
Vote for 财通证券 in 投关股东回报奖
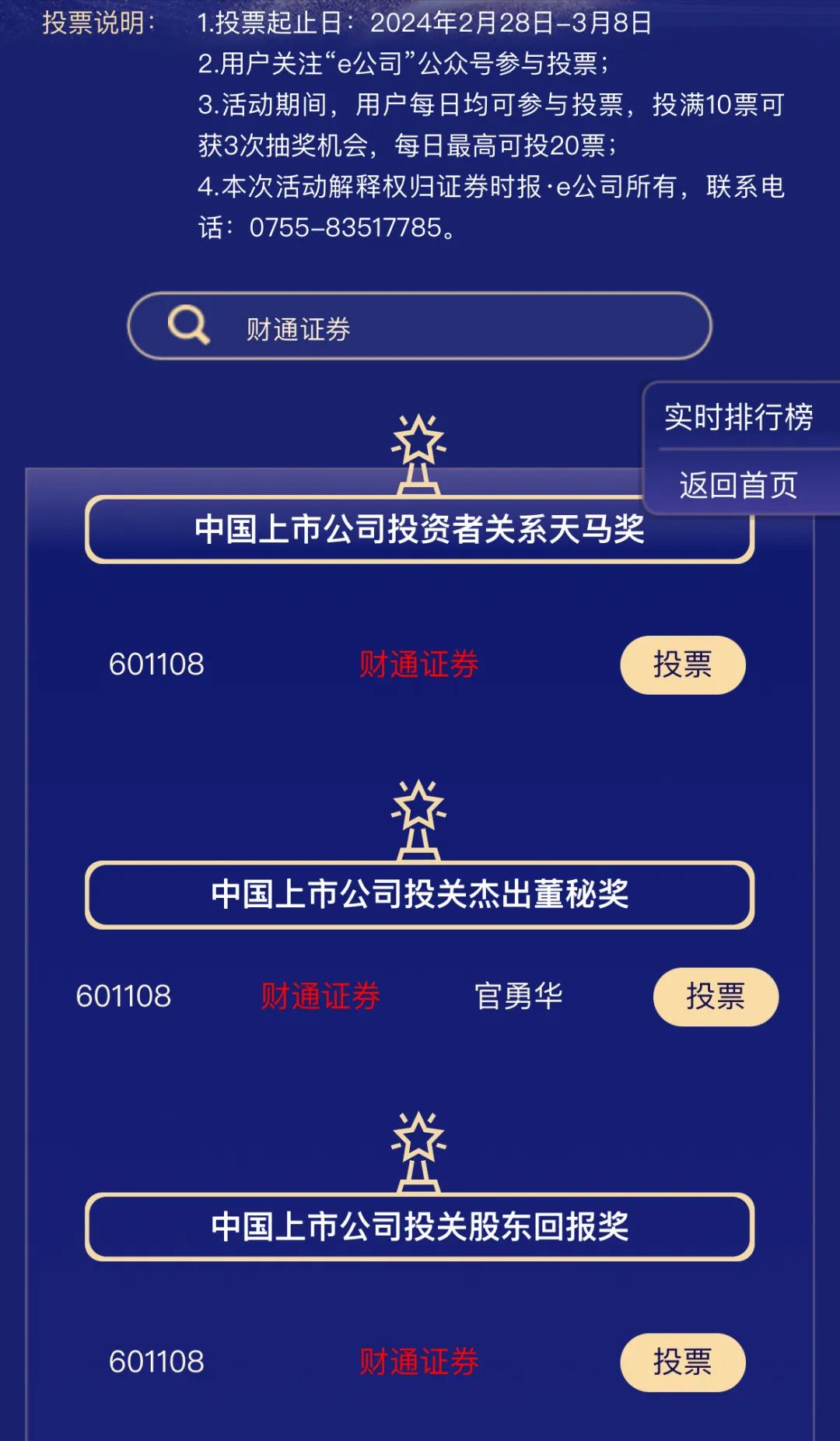(682, 1362)
